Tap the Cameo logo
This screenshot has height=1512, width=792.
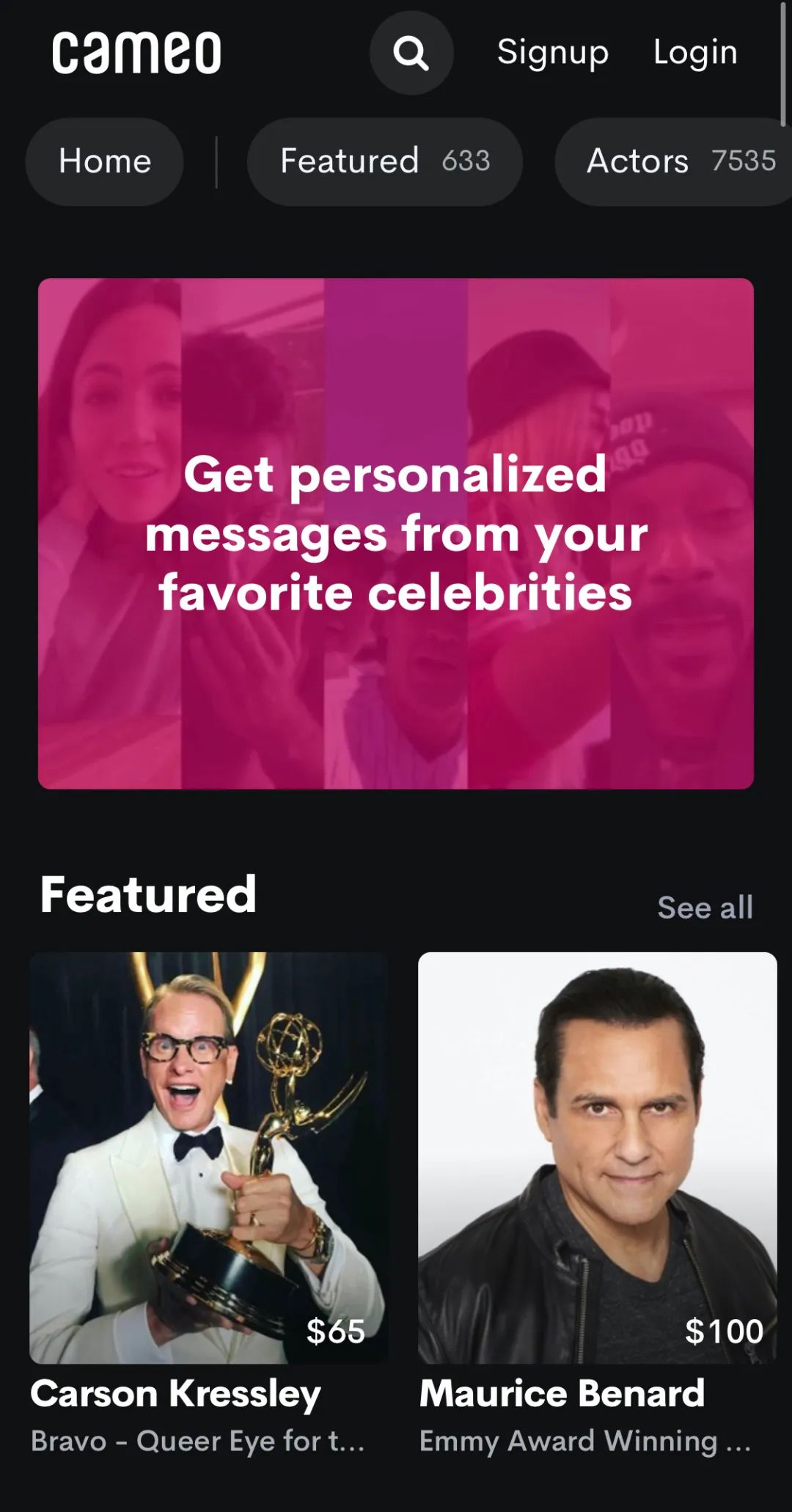point(136,53)
